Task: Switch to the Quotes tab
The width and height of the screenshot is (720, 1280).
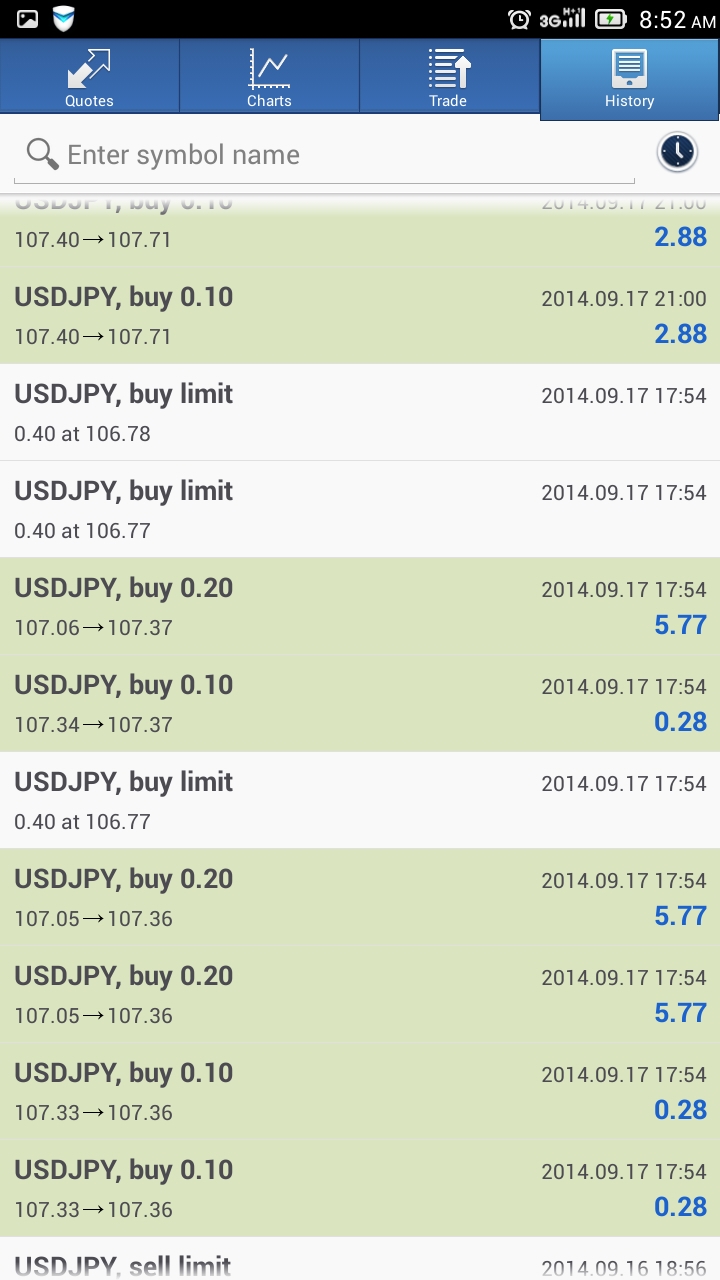Action: [x=90, y=76]
